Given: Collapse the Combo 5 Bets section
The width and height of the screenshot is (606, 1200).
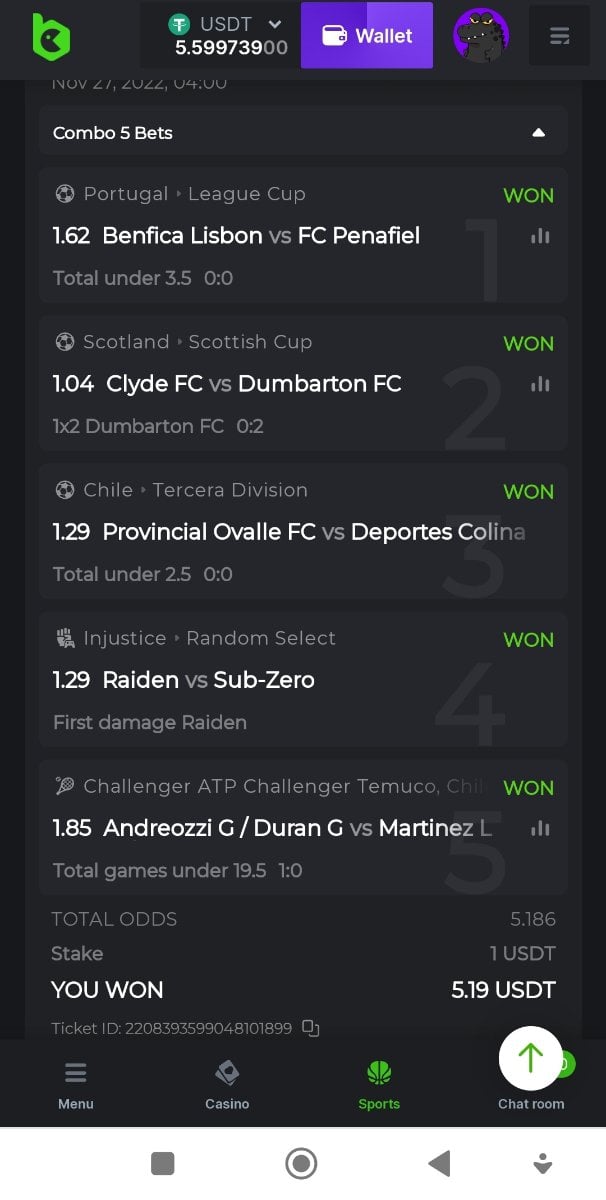Looking at the screenshot, I should pyautogui.click(x=538, y=133).
